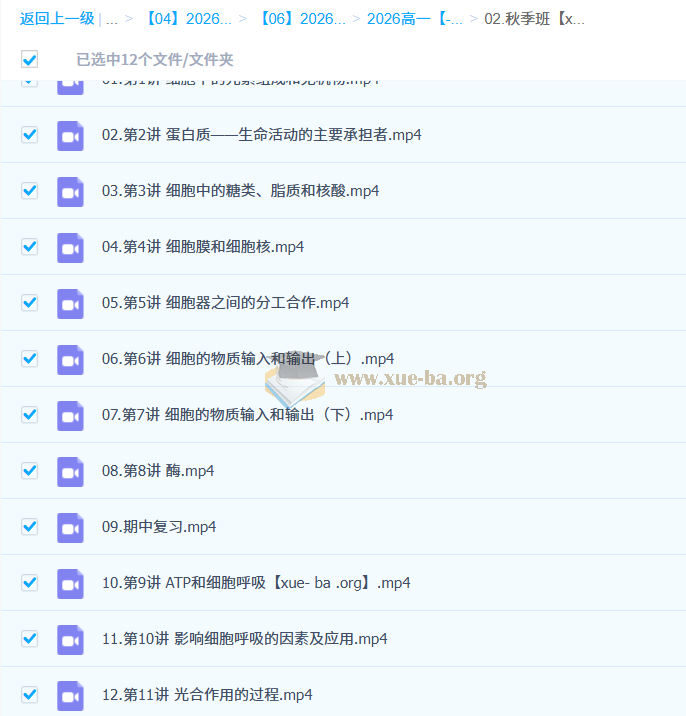Open the 09.期中复习.mp4 video

click(x=159, y=527)
